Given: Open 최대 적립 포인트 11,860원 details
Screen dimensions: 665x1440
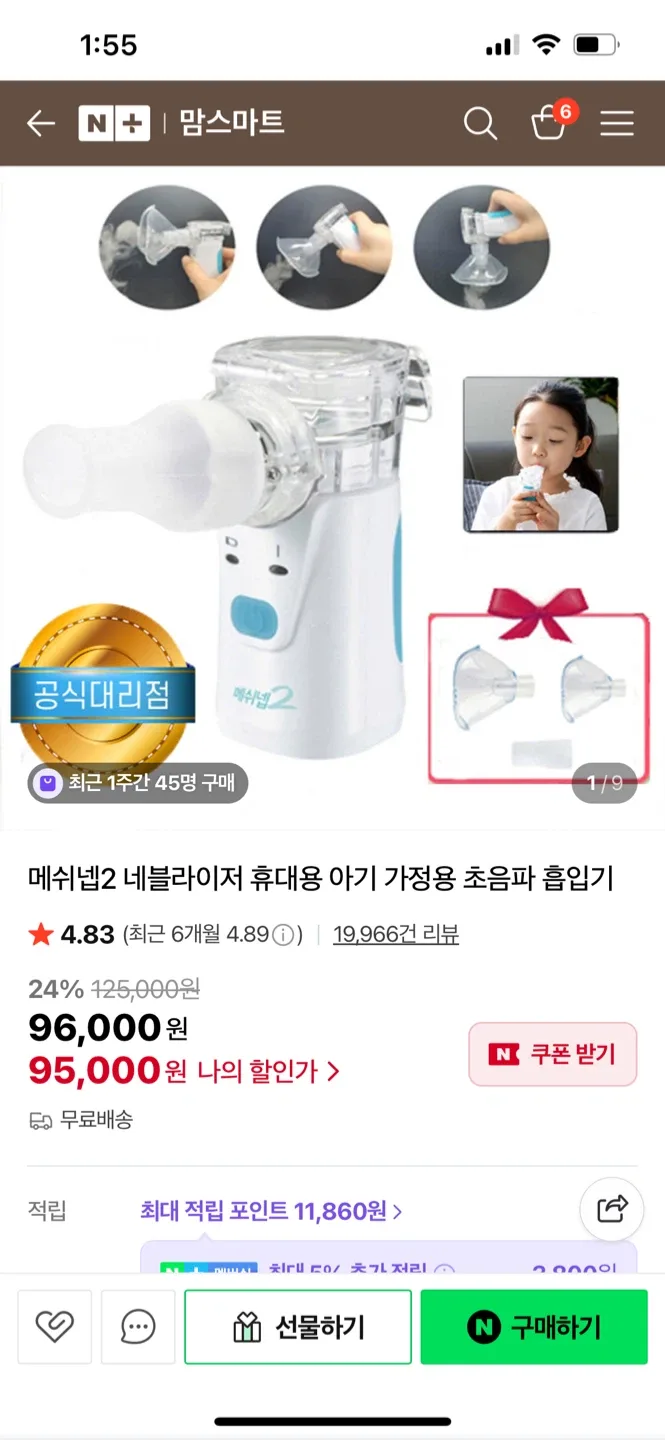Looking at the screenshot, I should 271,1212.
